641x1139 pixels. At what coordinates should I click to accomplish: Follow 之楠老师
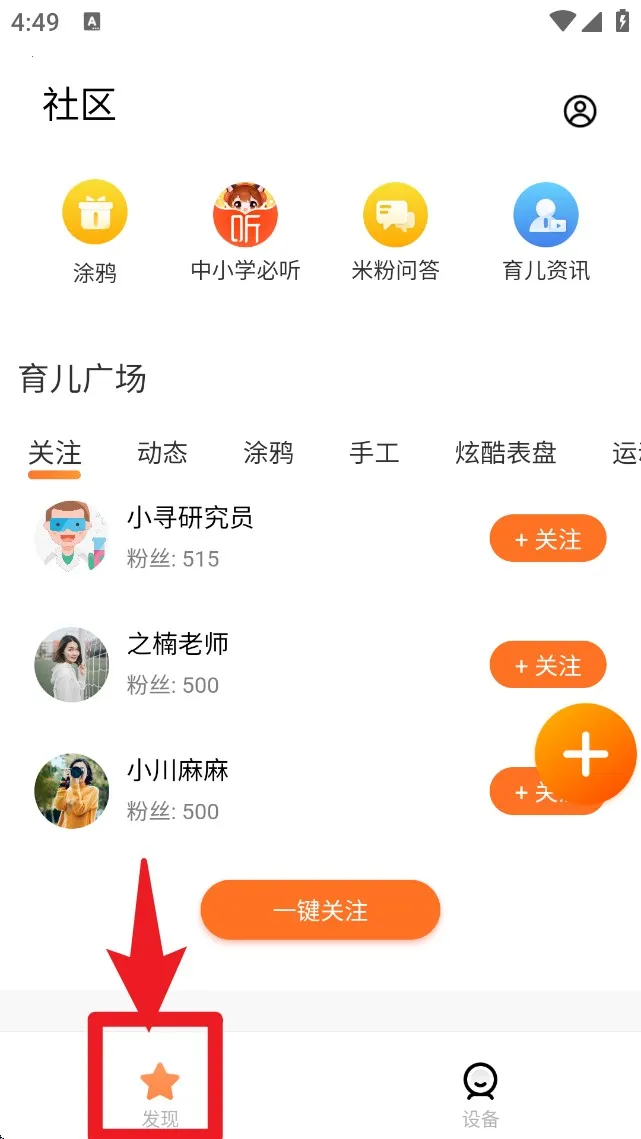pyautogui.click(x=547, y=666)
